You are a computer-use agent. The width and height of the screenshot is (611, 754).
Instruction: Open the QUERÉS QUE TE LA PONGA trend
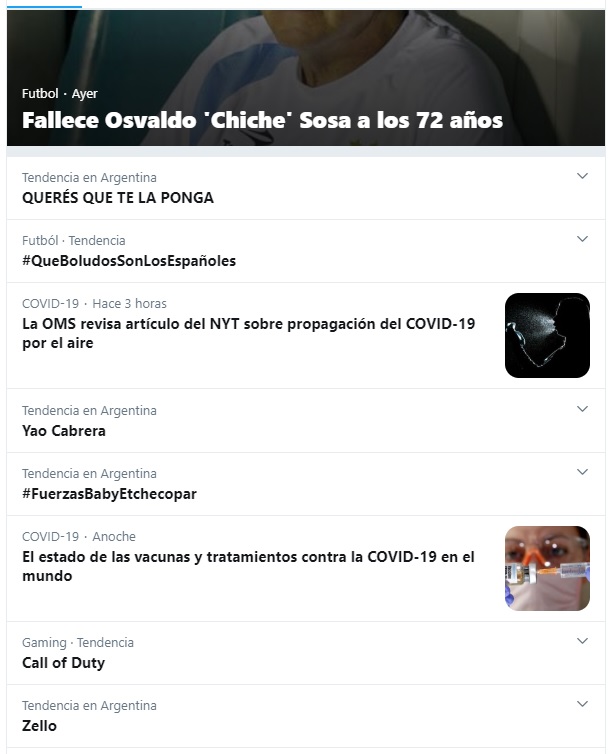click(x=118, y=198)
